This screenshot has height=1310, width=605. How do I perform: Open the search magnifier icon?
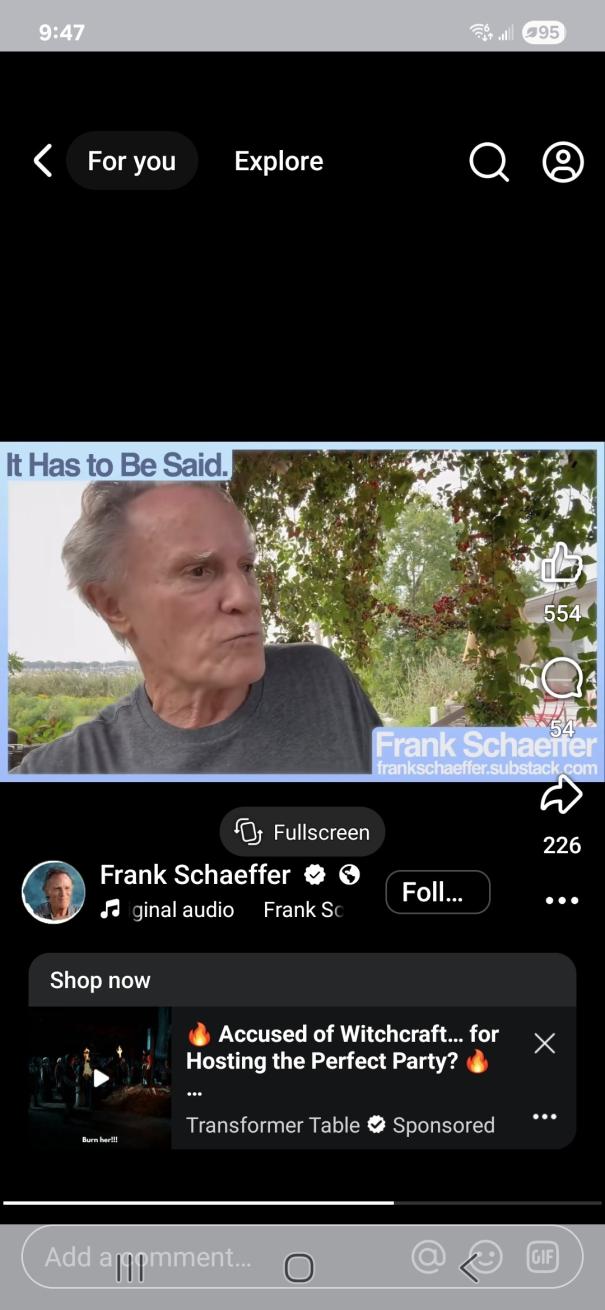pos(488,161)
